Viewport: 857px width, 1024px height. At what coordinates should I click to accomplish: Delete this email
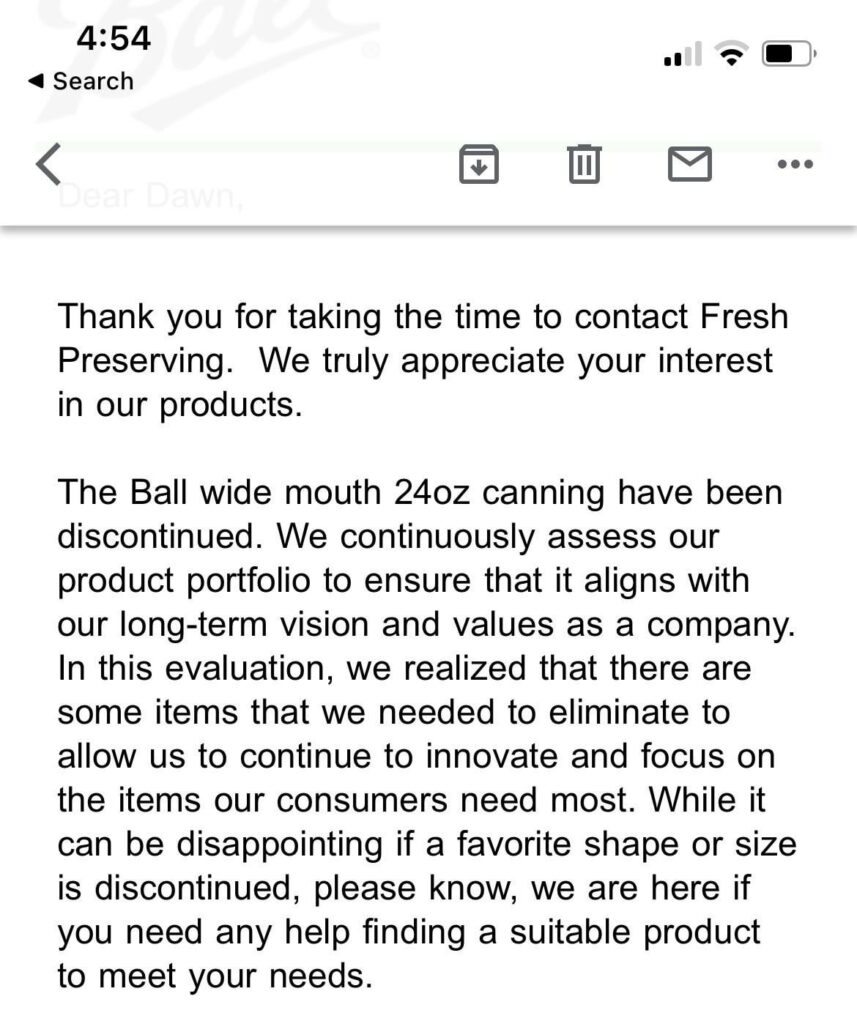584,164
